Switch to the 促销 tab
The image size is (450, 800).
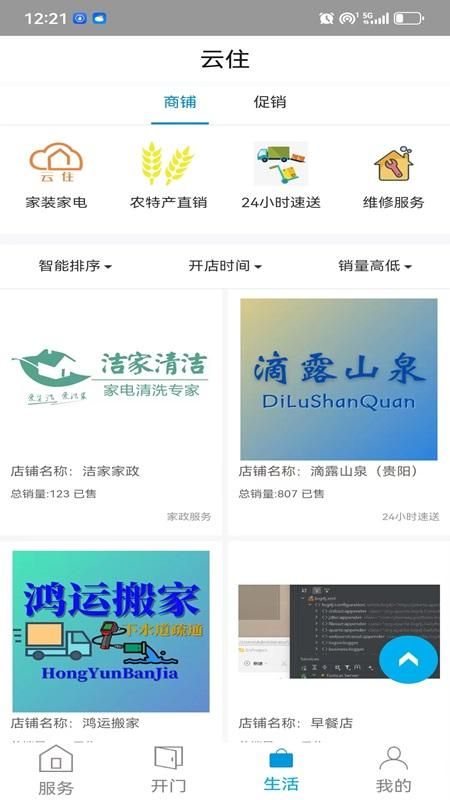click(x=270, y=102)
